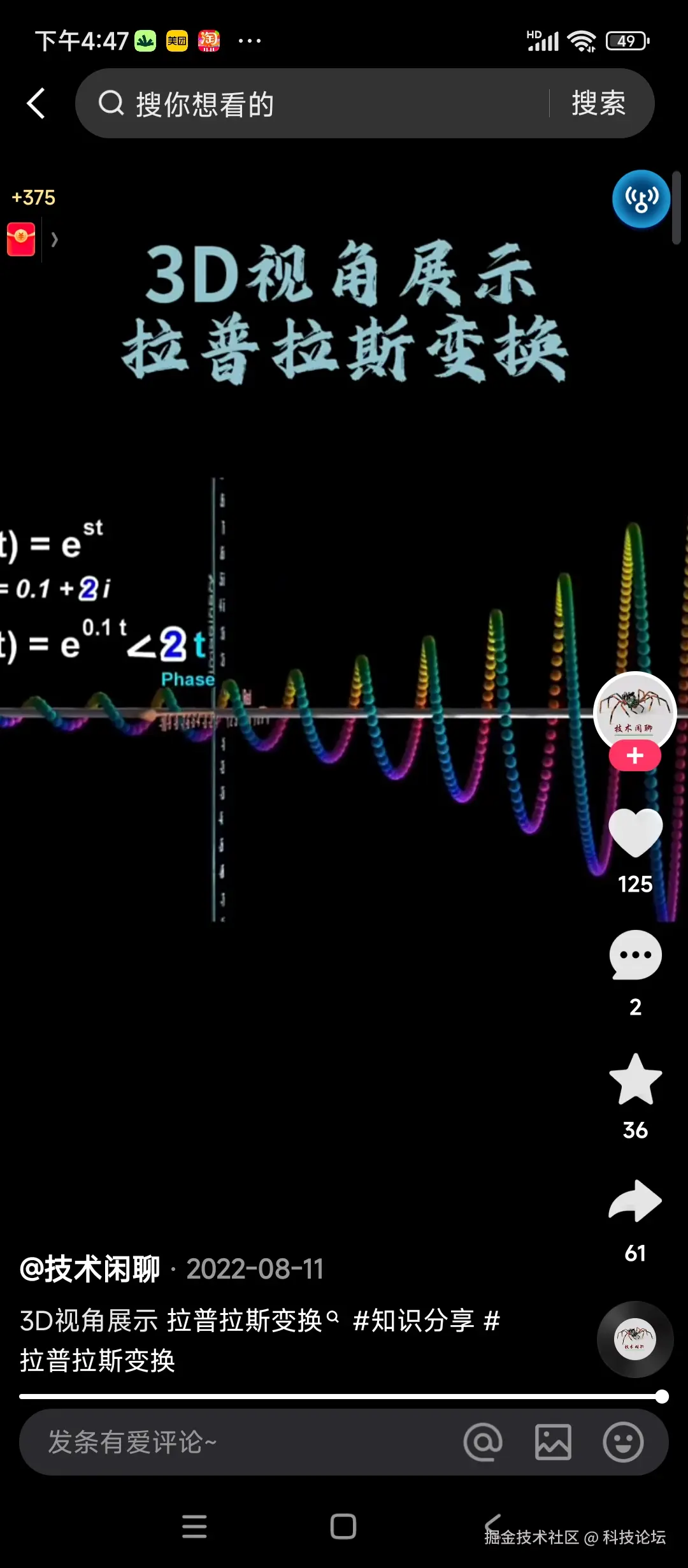Open the comments bubble
Screen dimensions: 688x1568
point(635,955)
